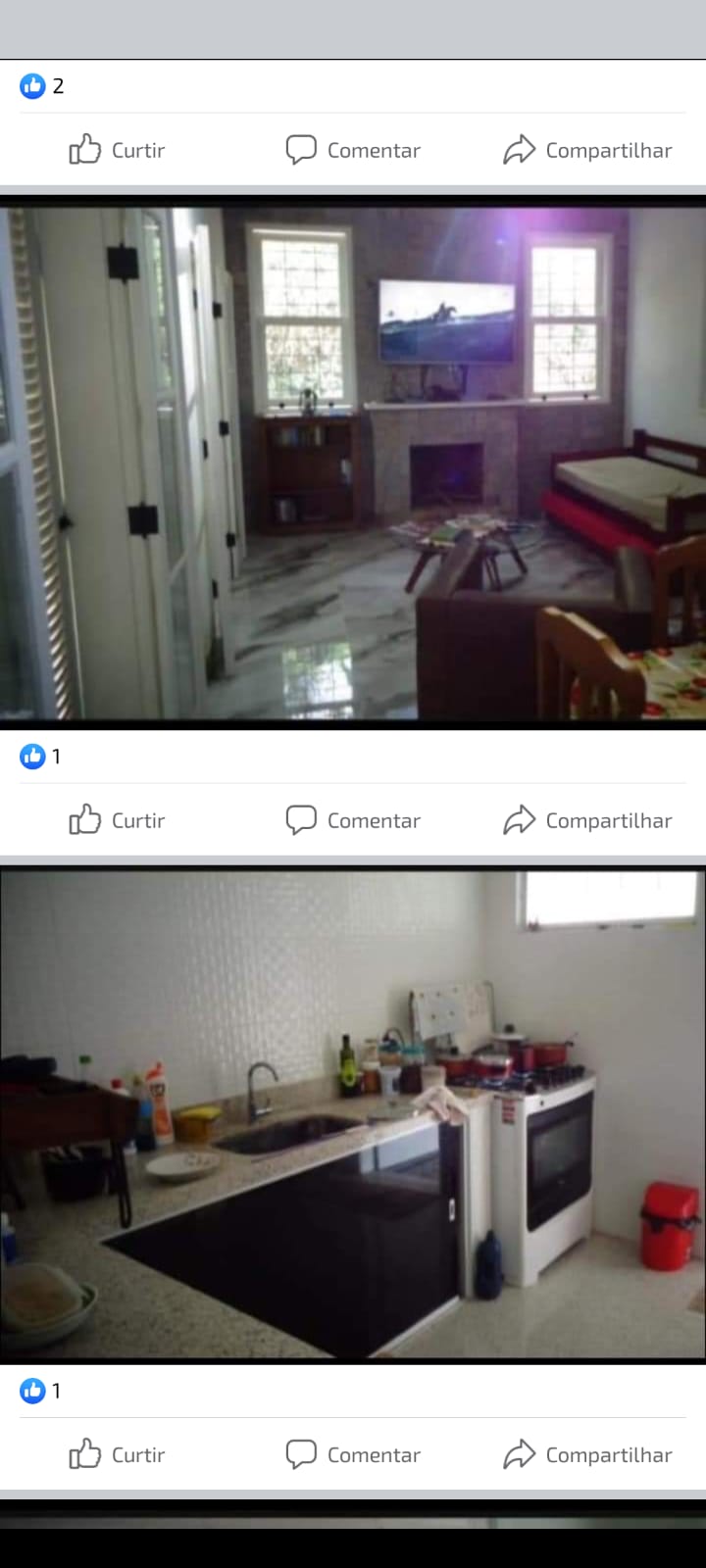706x1568 pixels.
Task: Open the living room photo with fireplace
Action: (x=353, y=463)
